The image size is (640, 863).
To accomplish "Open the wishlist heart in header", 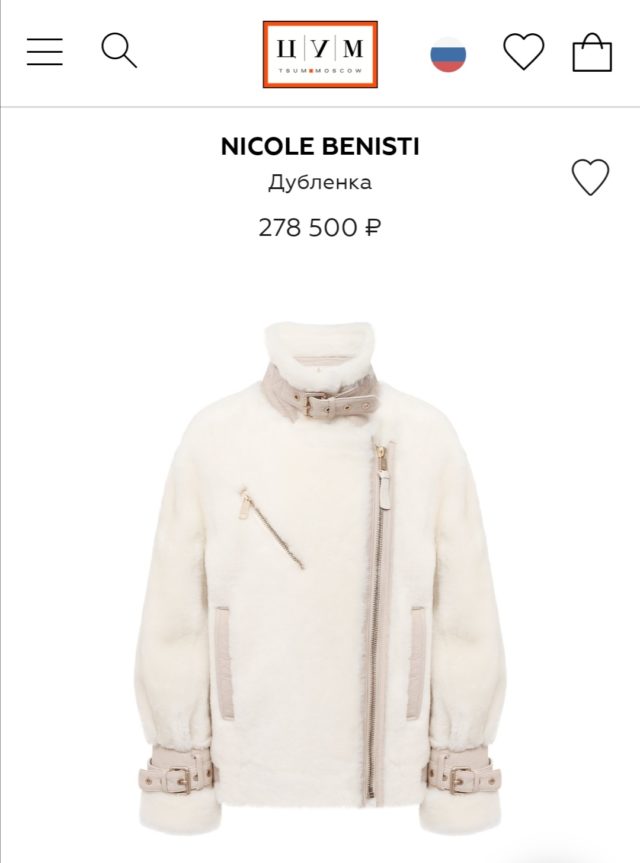I will (523, 52).
